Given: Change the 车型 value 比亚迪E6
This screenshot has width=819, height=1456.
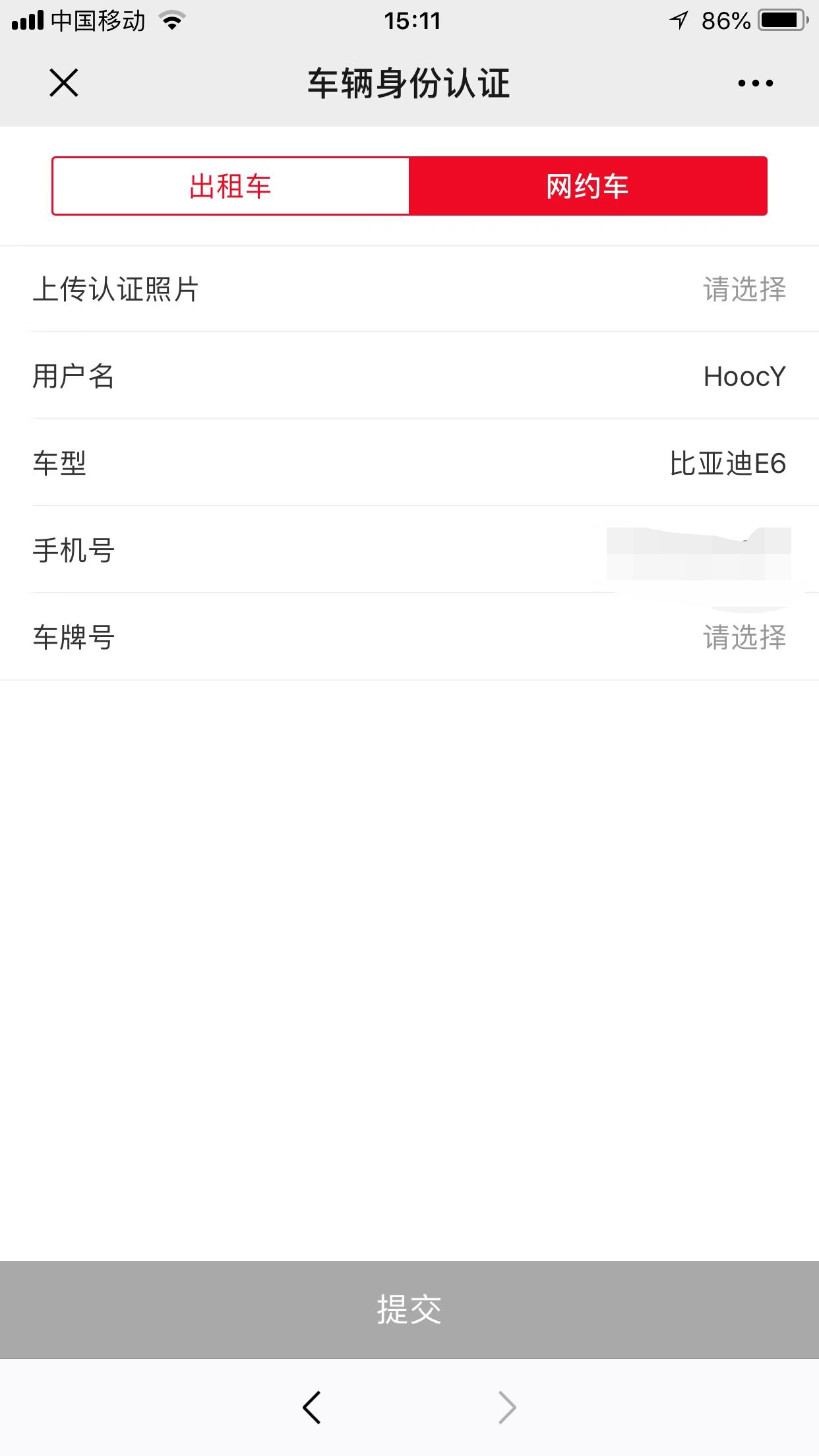Looking at the screenshot, I should tap(409, 463).
